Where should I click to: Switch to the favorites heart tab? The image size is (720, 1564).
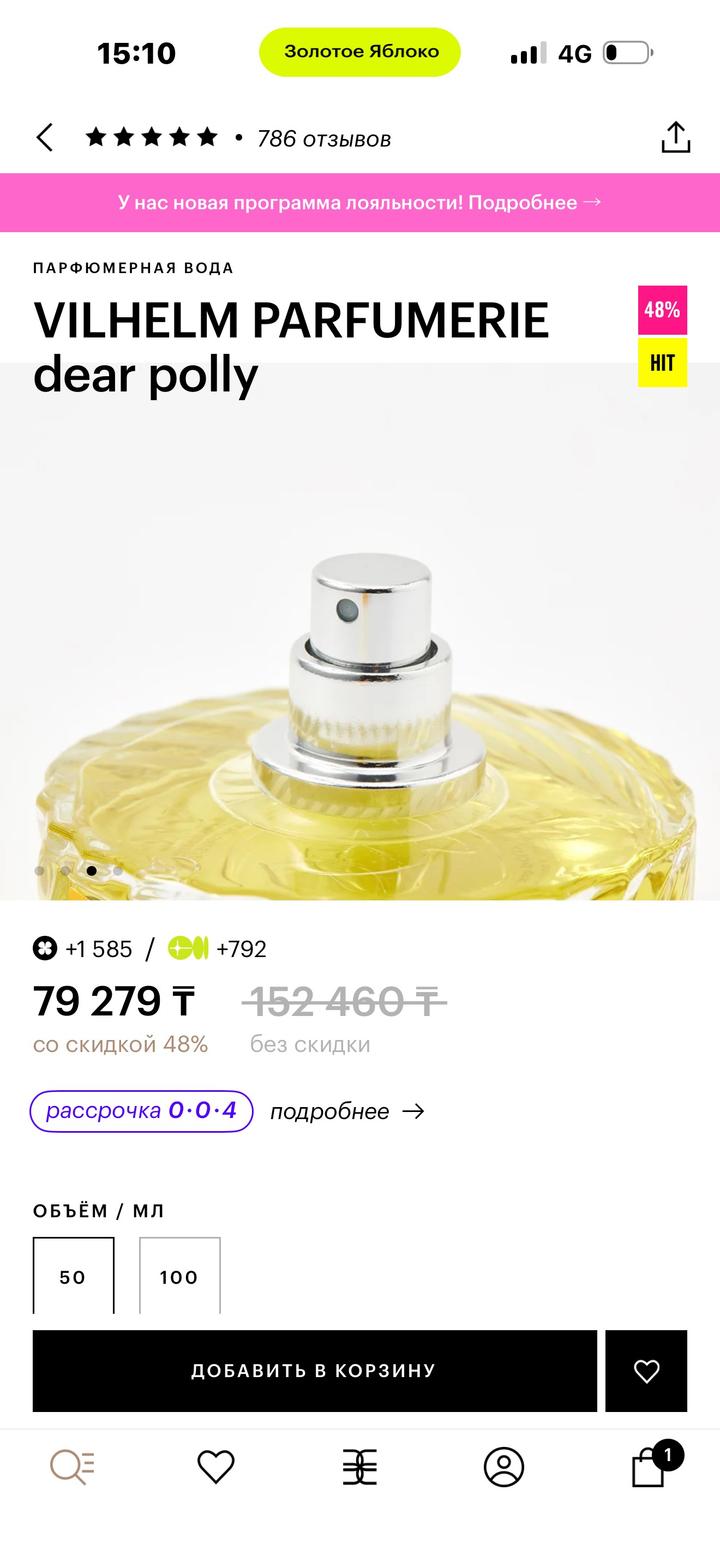click(x=215, y=1467)
